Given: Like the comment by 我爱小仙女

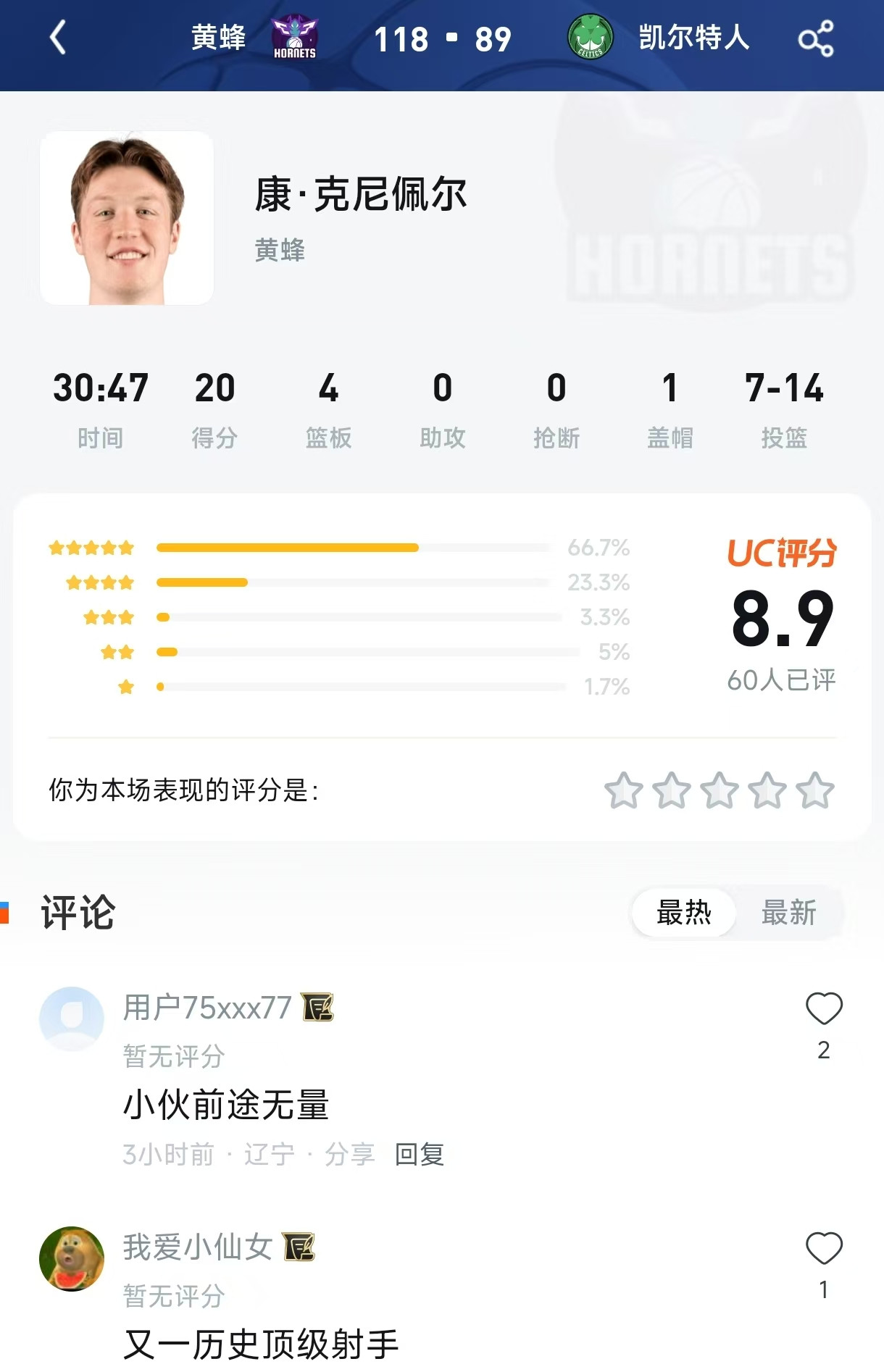Looking at the screenshot, I should (x=823, y=1246).
